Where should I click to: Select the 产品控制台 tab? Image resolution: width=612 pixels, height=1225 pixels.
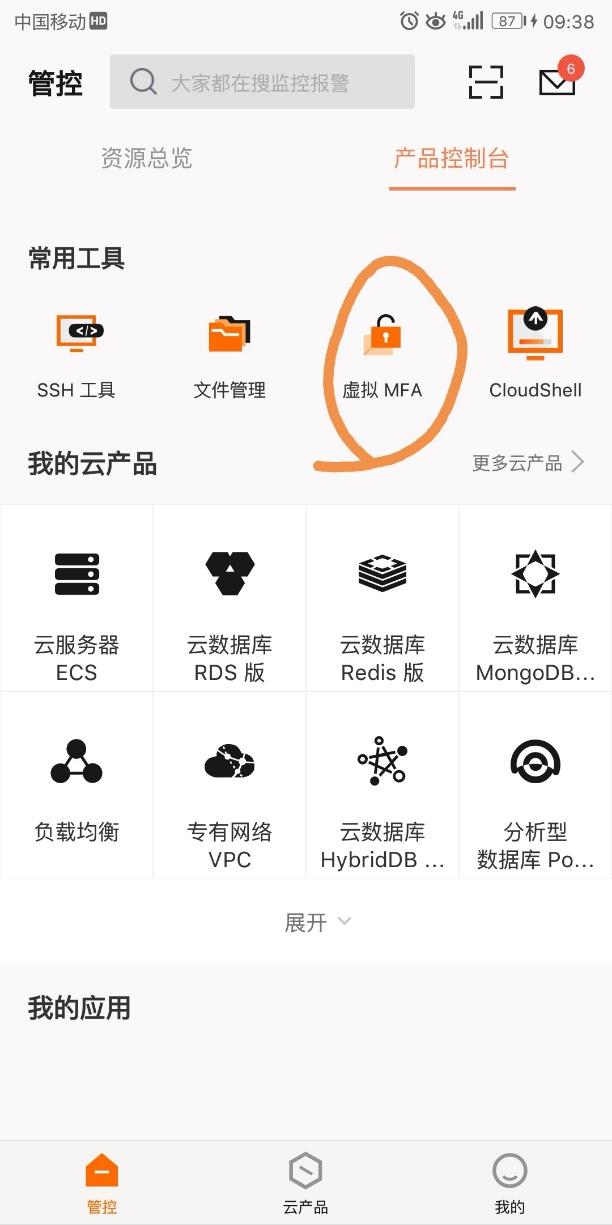click(451, 158)
